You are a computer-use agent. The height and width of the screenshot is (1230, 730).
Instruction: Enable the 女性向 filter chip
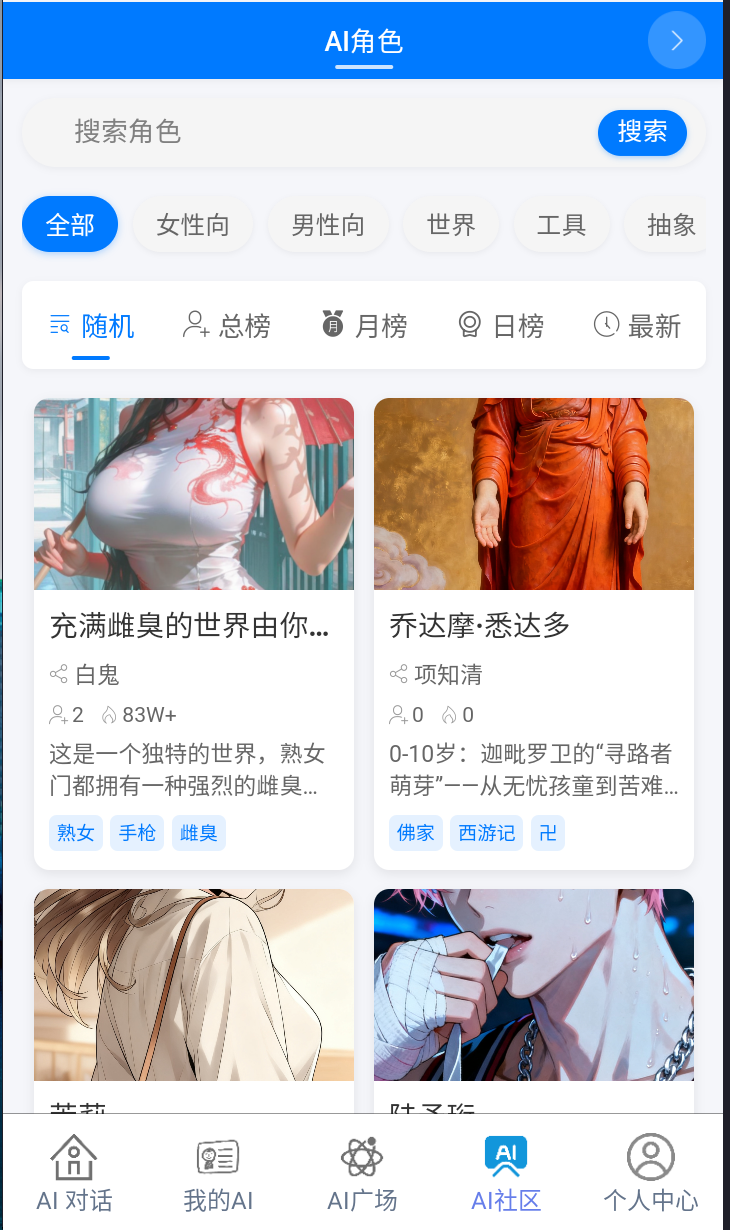pyautogui.click(x=192, y=224)
